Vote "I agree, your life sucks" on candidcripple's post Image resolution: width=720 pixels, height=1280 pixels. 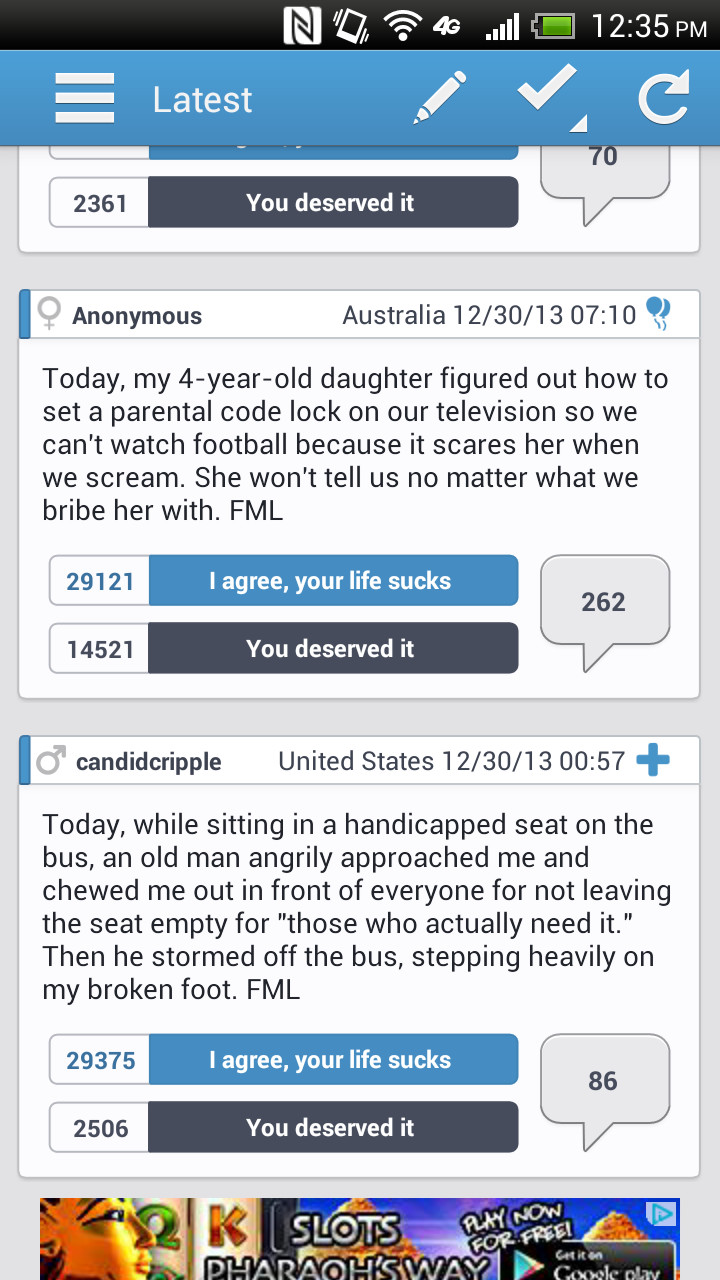[332, 1060]
